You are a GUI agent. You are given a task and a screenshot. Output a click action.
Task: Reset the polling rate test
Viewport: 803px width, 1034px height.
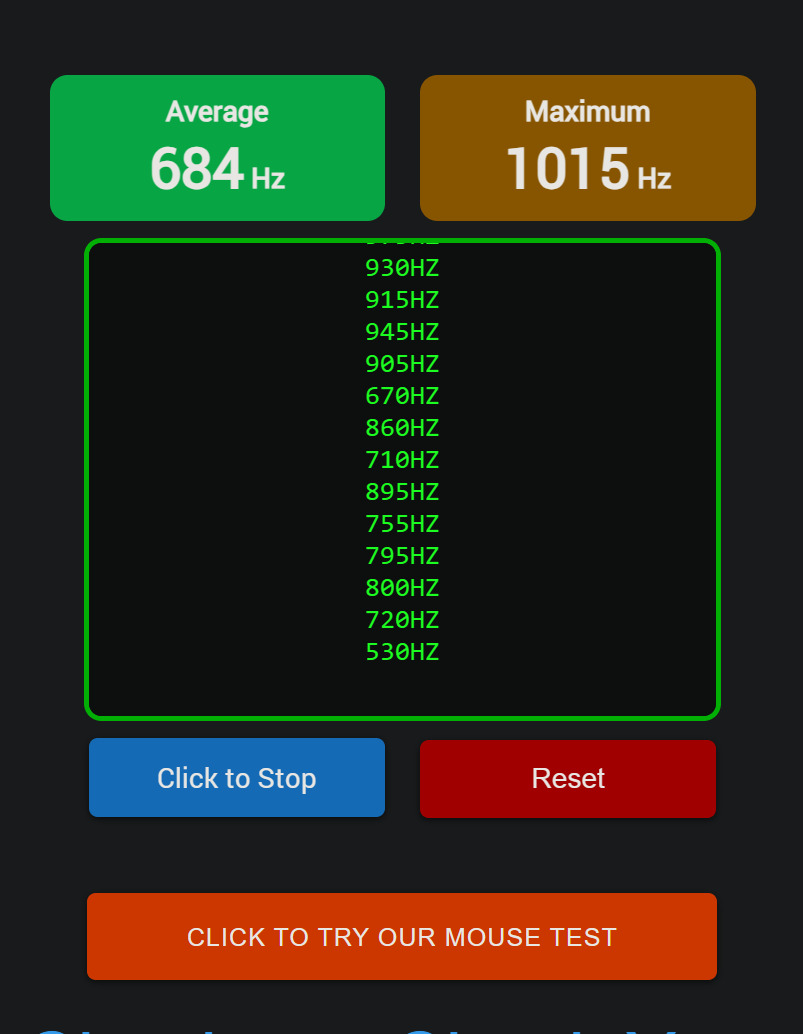(568, 779)
